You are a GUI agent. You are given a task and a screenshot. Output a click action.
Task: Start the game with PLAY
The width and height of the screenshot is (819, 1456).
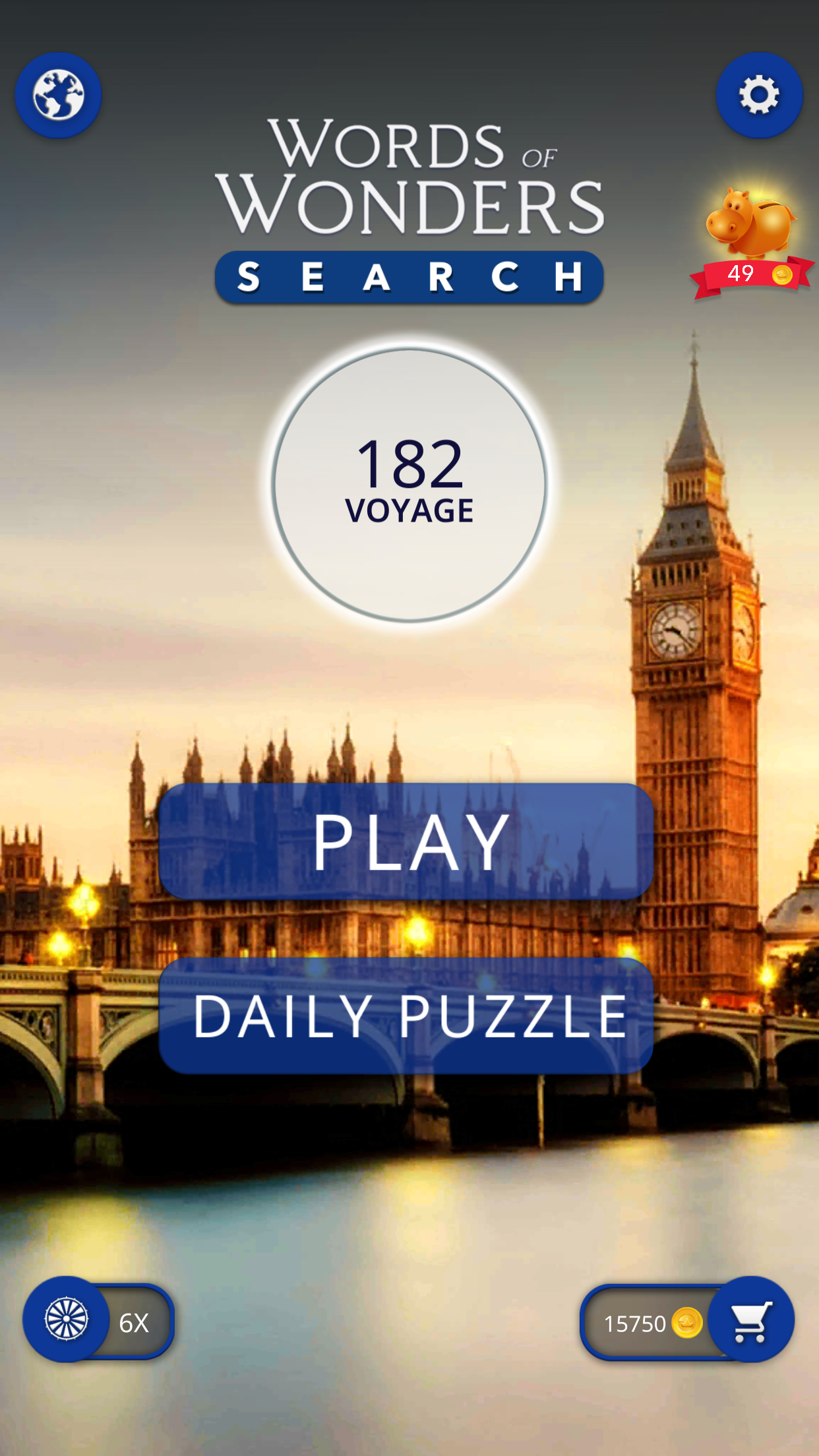pyautogui.click(x=406, y=841)
